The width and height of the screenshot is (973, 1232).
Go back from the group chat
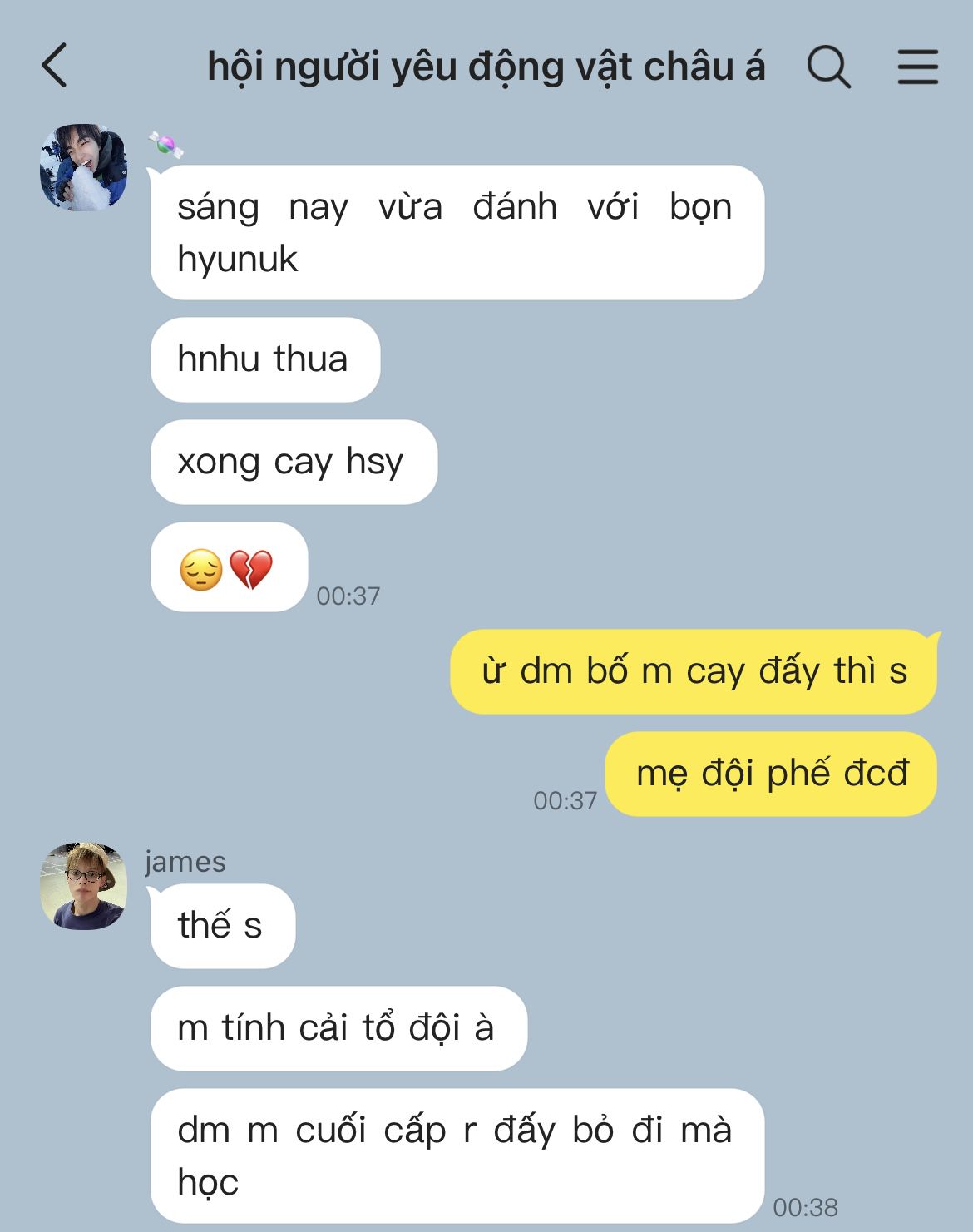tap(55, 66)
